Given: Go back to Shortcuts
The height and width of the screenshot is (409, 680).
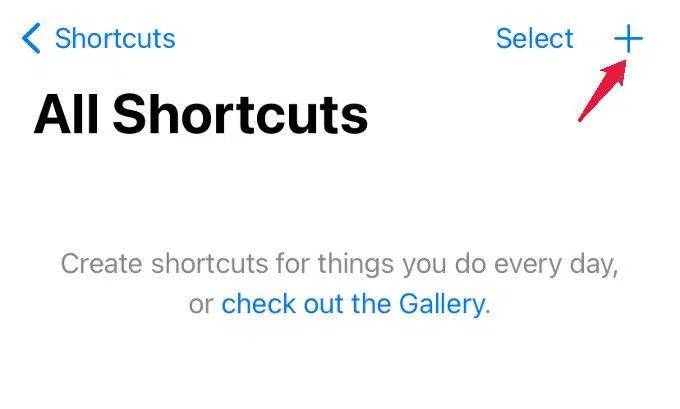Looking at the screenshot, I should pos(98,39).
